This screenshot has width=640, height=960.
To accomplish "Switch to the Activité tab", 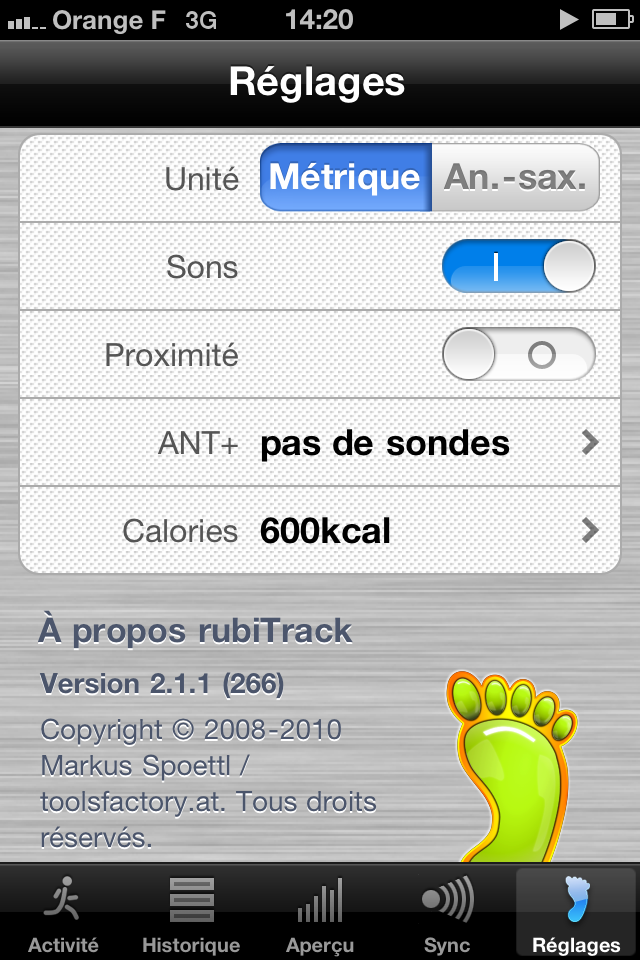I will pos(64,914).
